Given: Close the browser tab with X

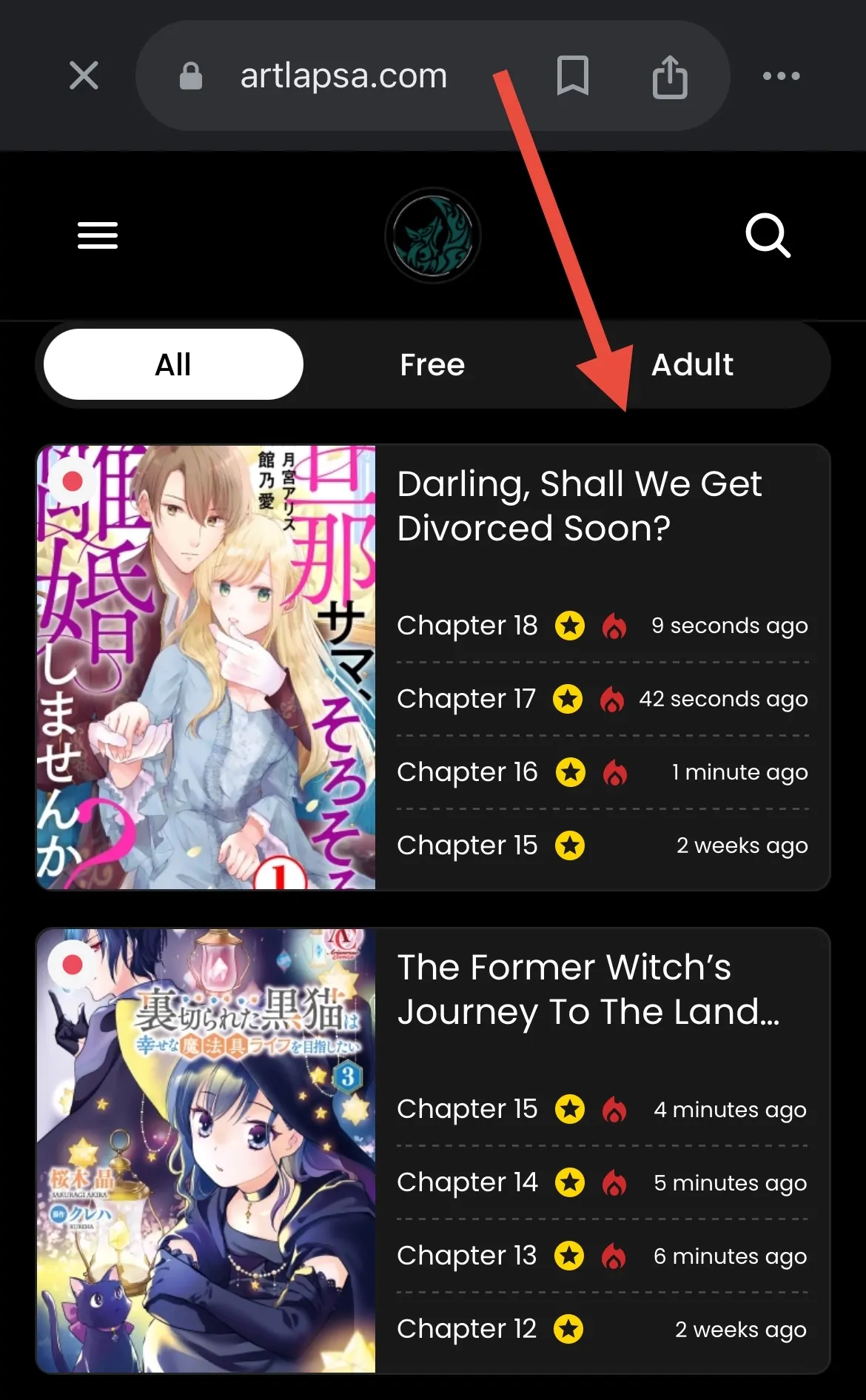Looking at the screenshot, I should point(84,76).
